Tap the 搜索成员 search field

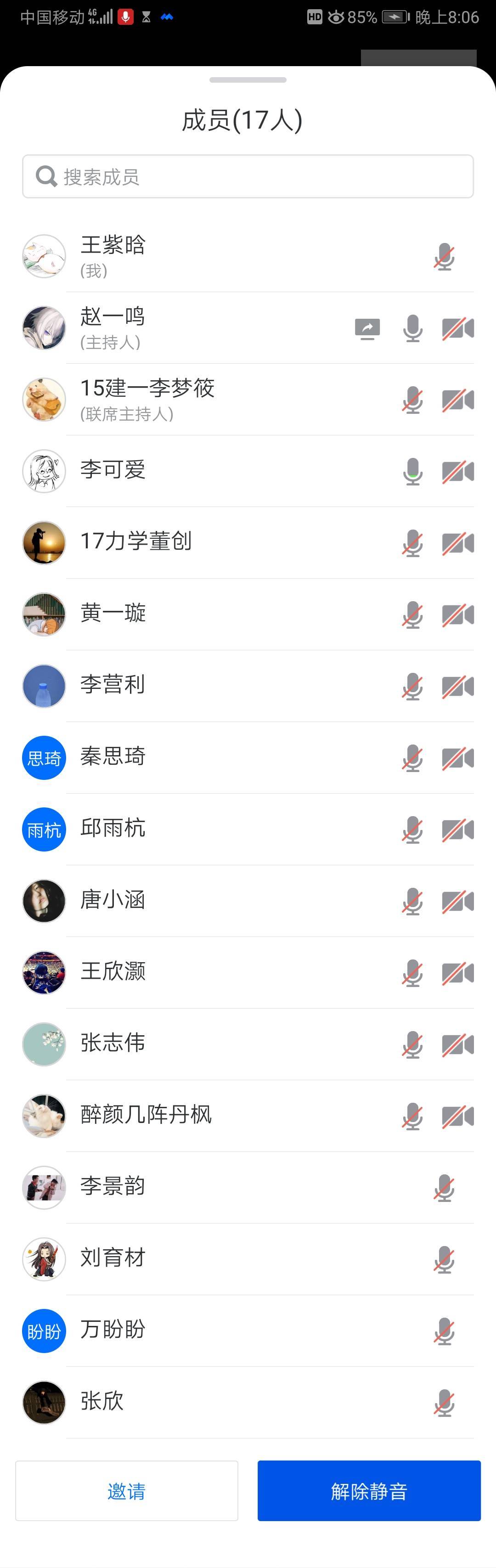(248, 176)
